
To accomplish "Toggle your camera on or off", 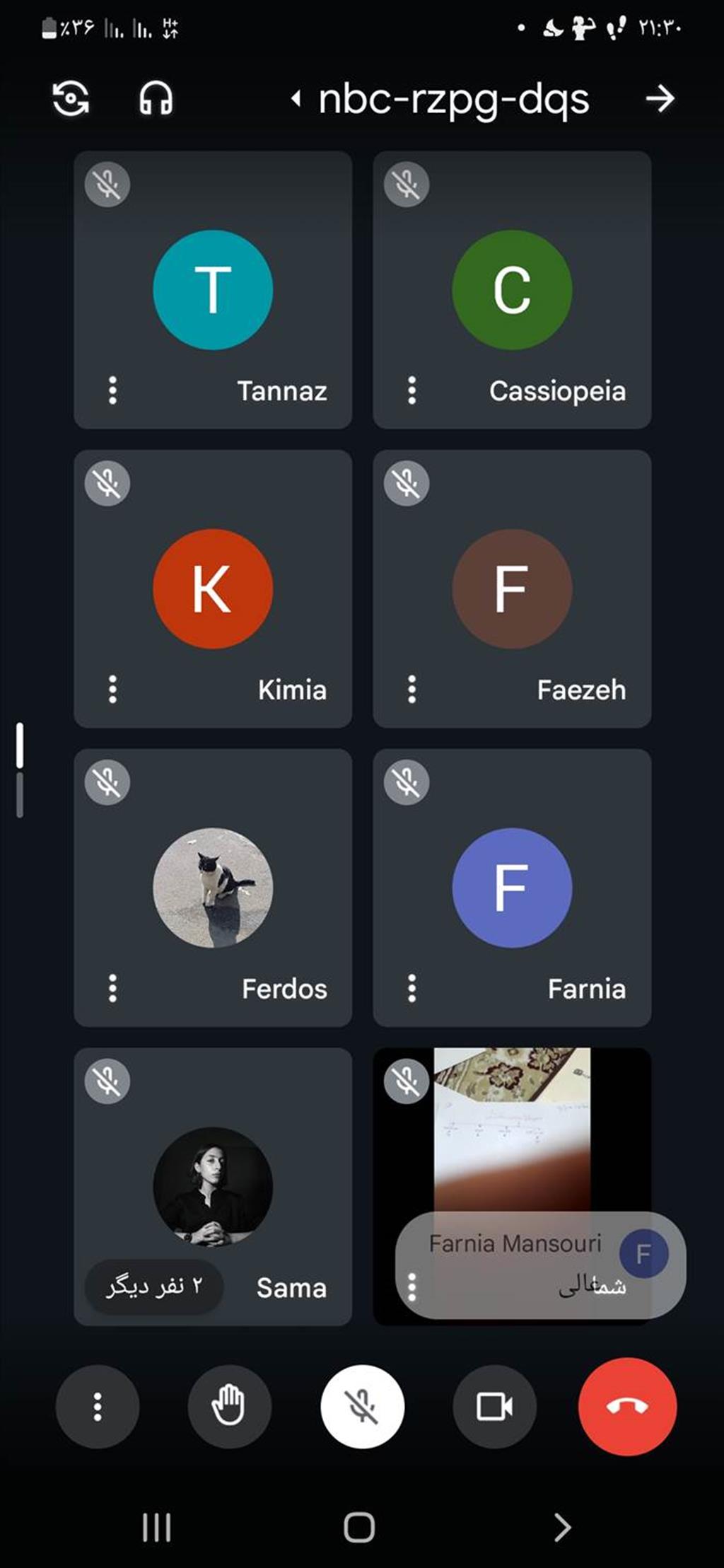I will tap(494, 1407).
